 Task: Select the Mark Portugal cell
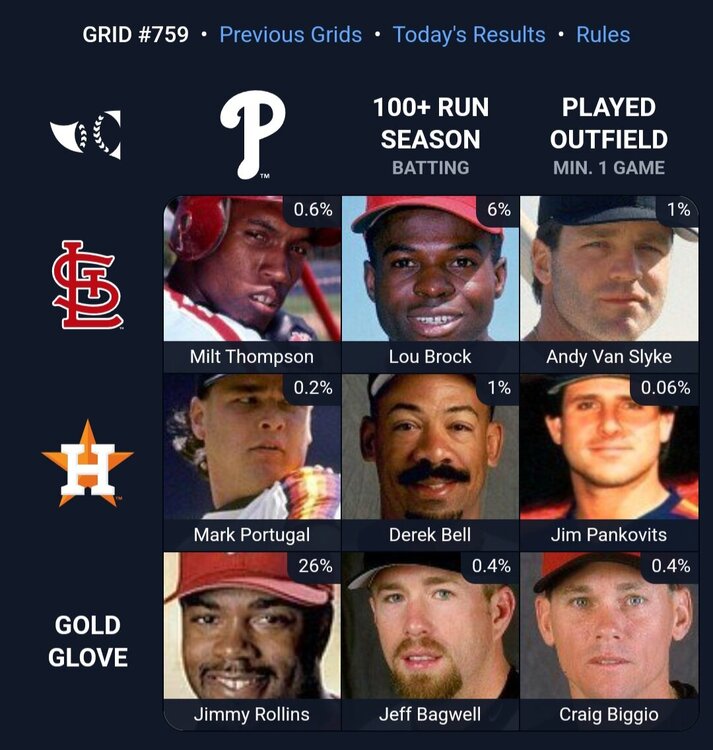click(x=252, y=461)
